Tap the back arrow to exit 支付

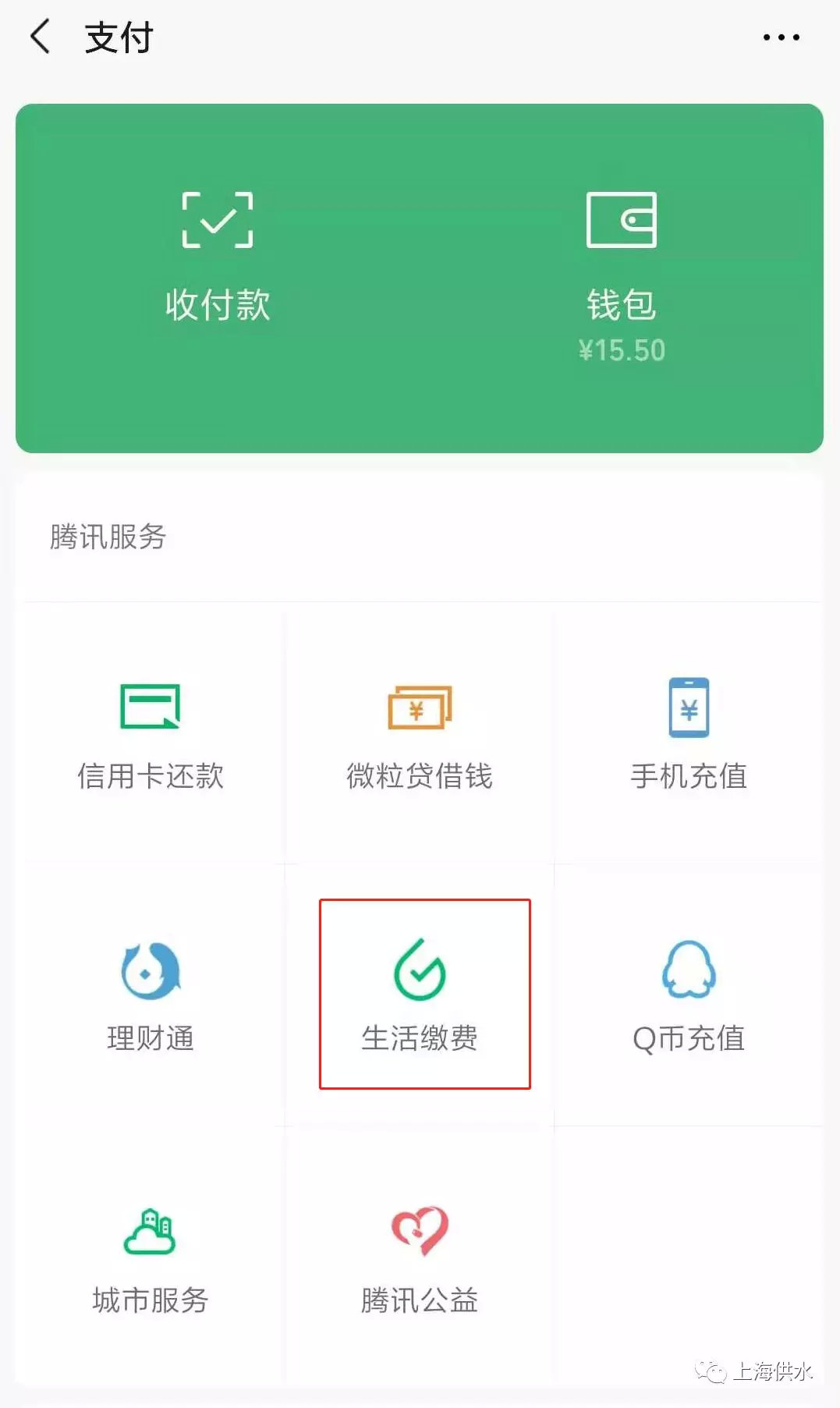pos(41,36)
